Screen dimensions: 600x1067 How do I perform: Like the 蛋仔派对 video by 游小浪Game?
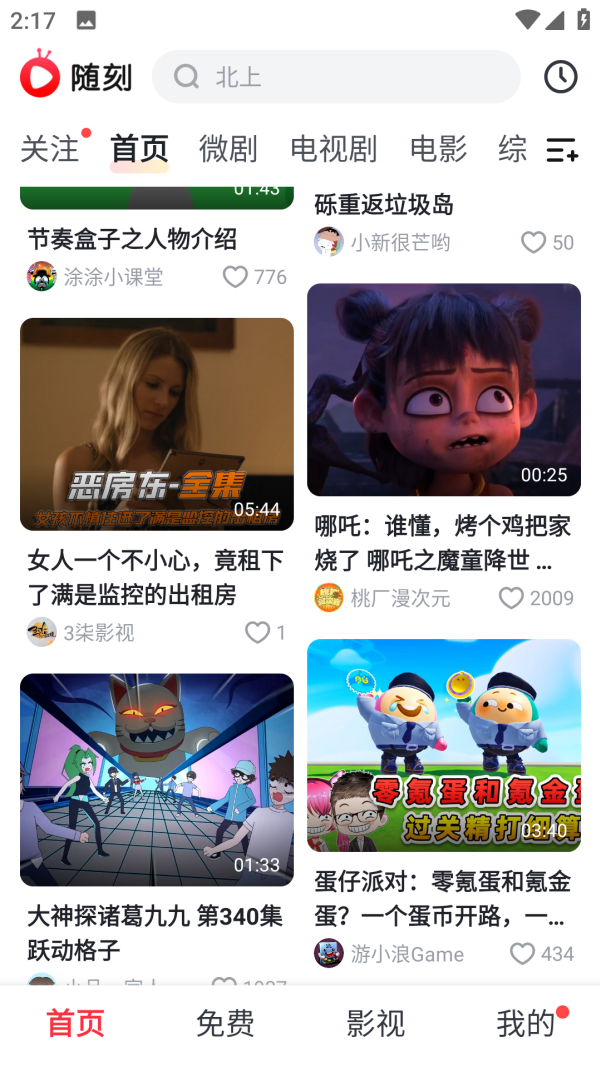click(x=522, y=954)
